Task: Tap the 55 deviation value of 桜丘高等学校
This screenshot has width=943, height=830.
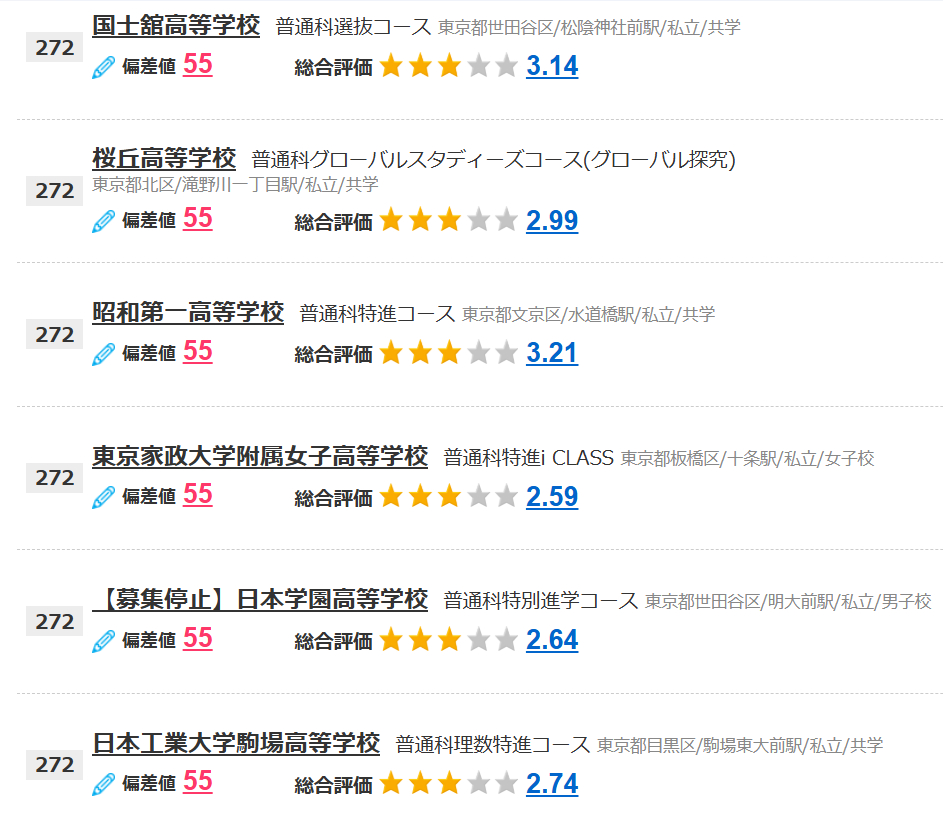Action: (x=198, y=219)
